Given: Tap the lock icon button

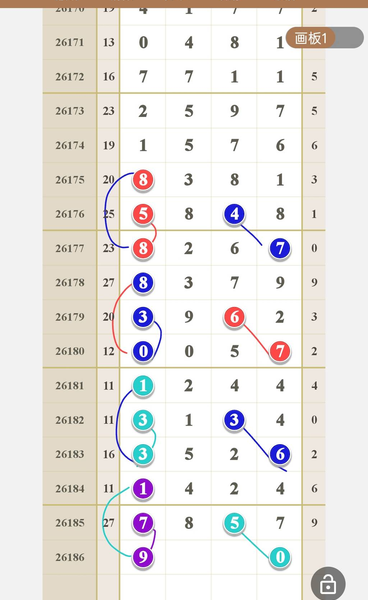Looking at the screenshot, I should (x=328, y=583).
